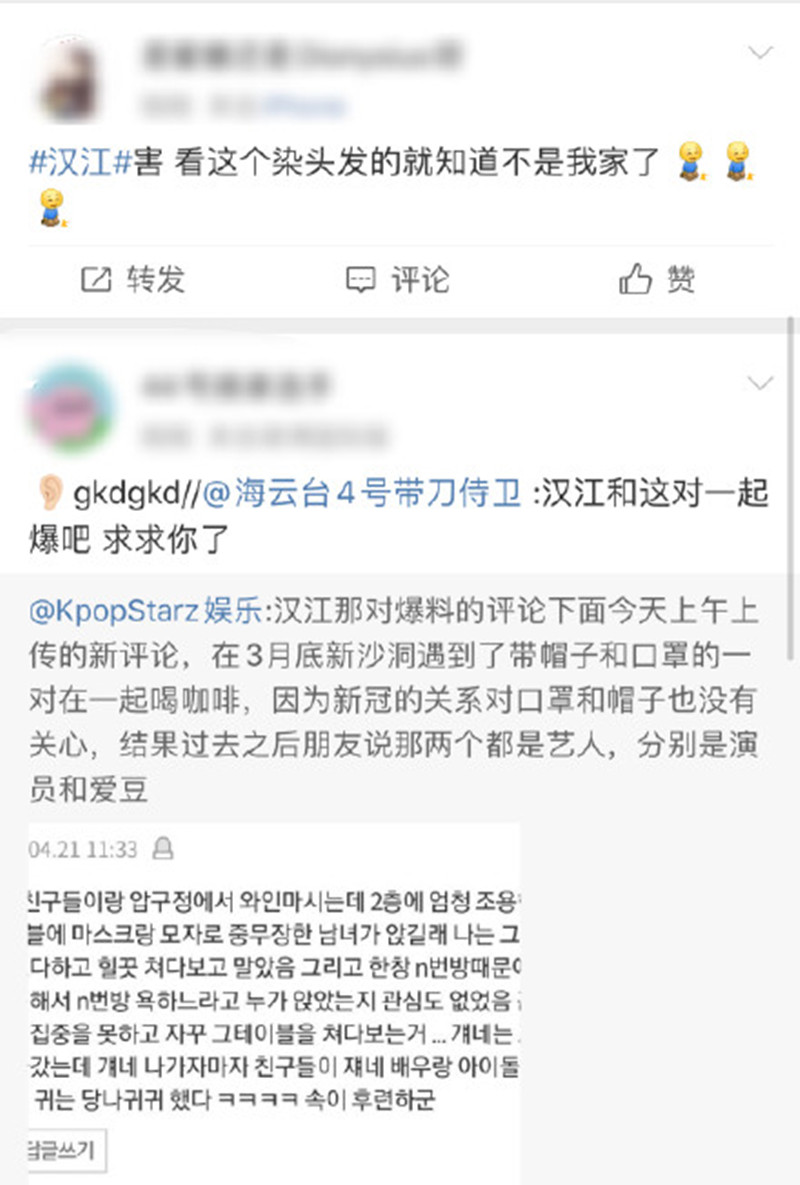Screen dimensions: 800x1185
Task: Expand the chevron menu on the first post
Action: tap(761, 52)
